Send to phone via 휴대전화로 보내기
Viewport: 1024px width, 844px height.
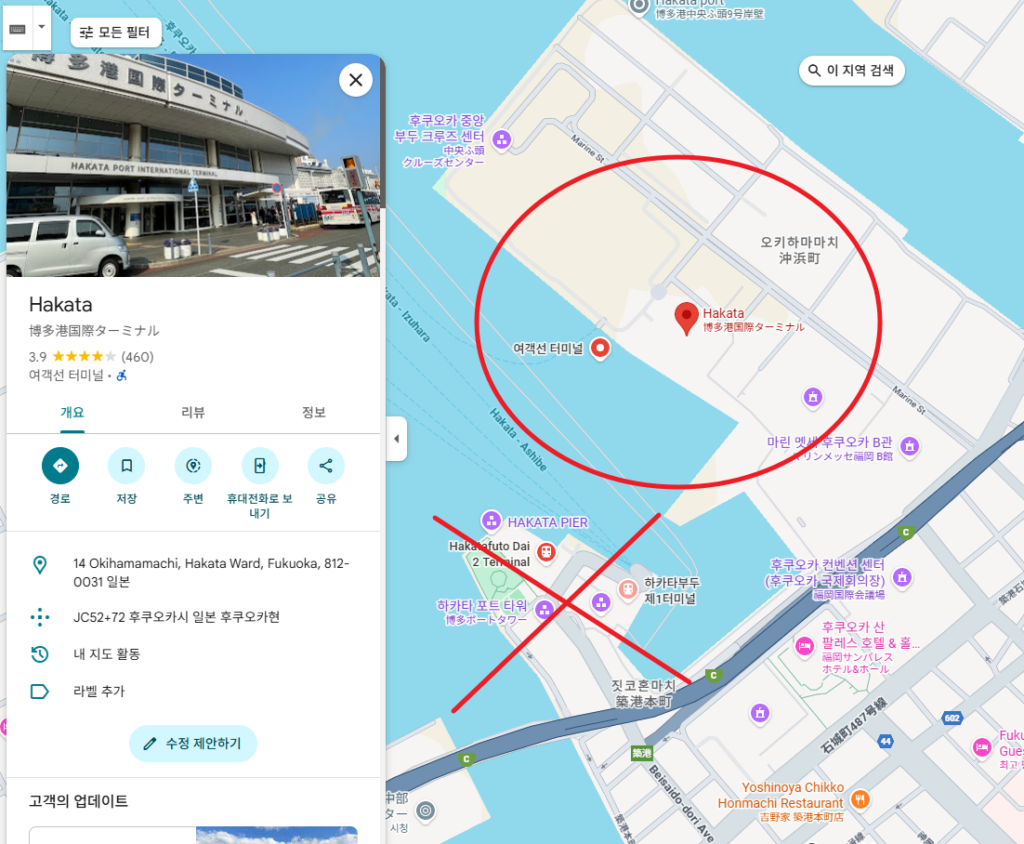pyautogui.click(x=260, y=466)
